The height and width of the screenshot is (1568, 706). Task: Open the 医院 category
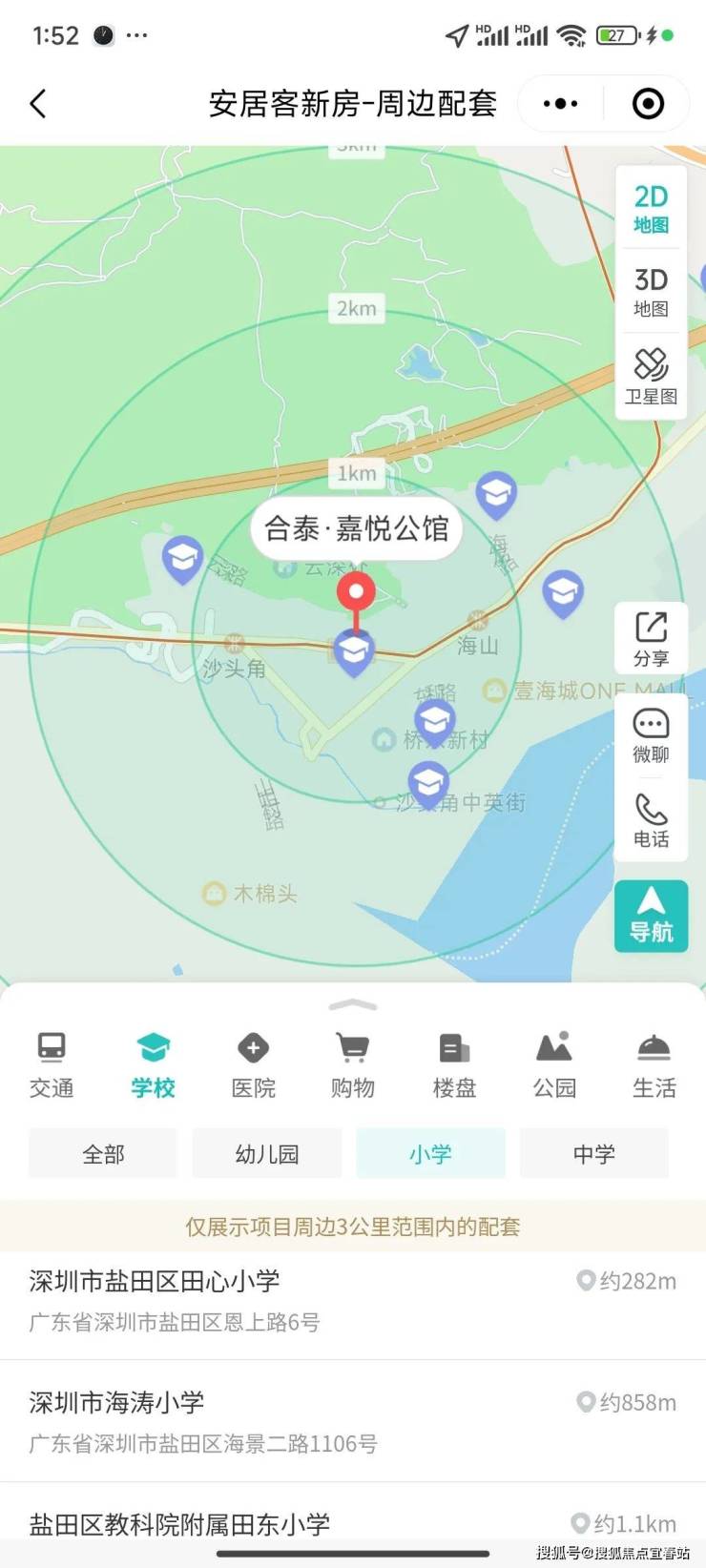click(253, 1064)
